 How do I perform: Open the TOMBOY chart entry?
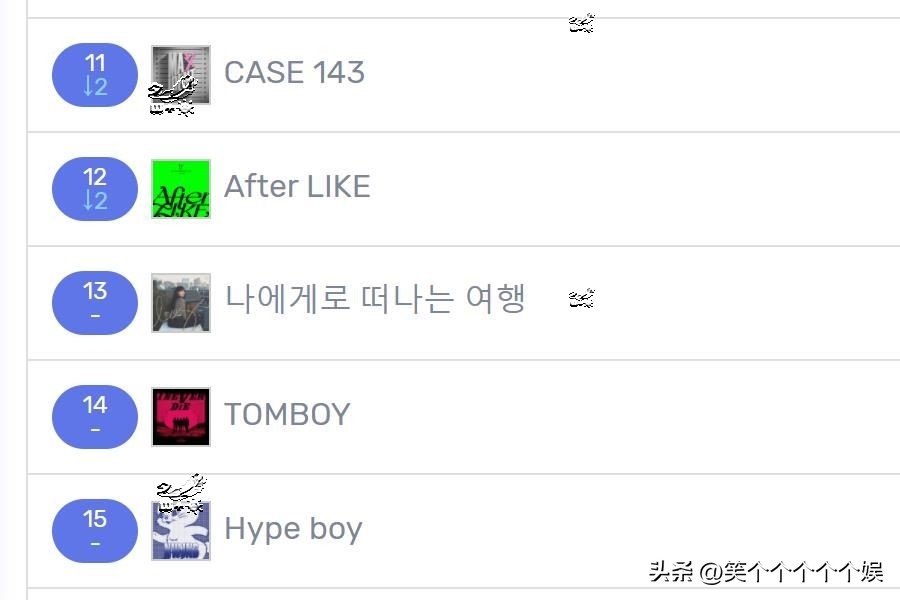[x=287, y=415]
